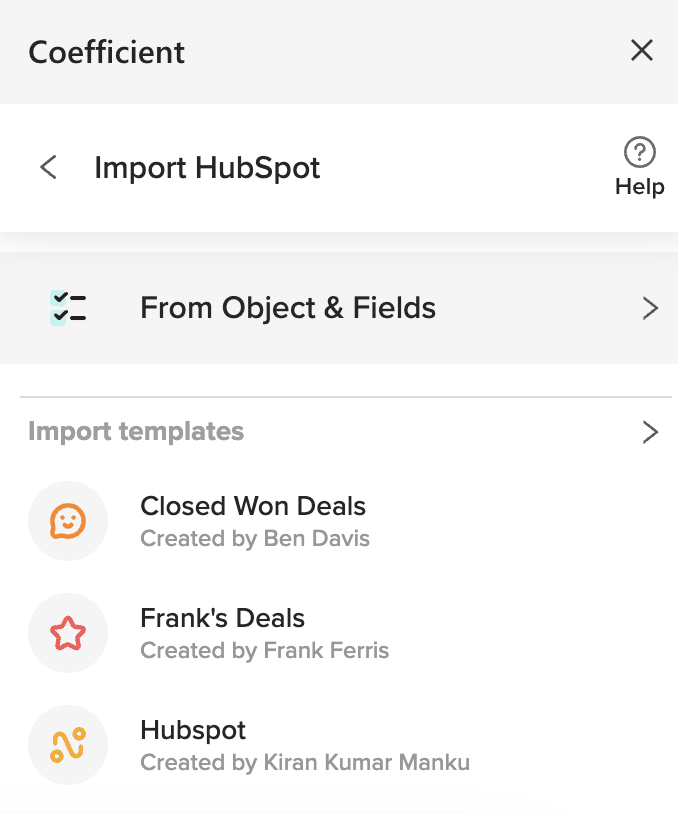This screenshot has width=678, height=814.
Task: Open the Help page
Action: (639, 167)
